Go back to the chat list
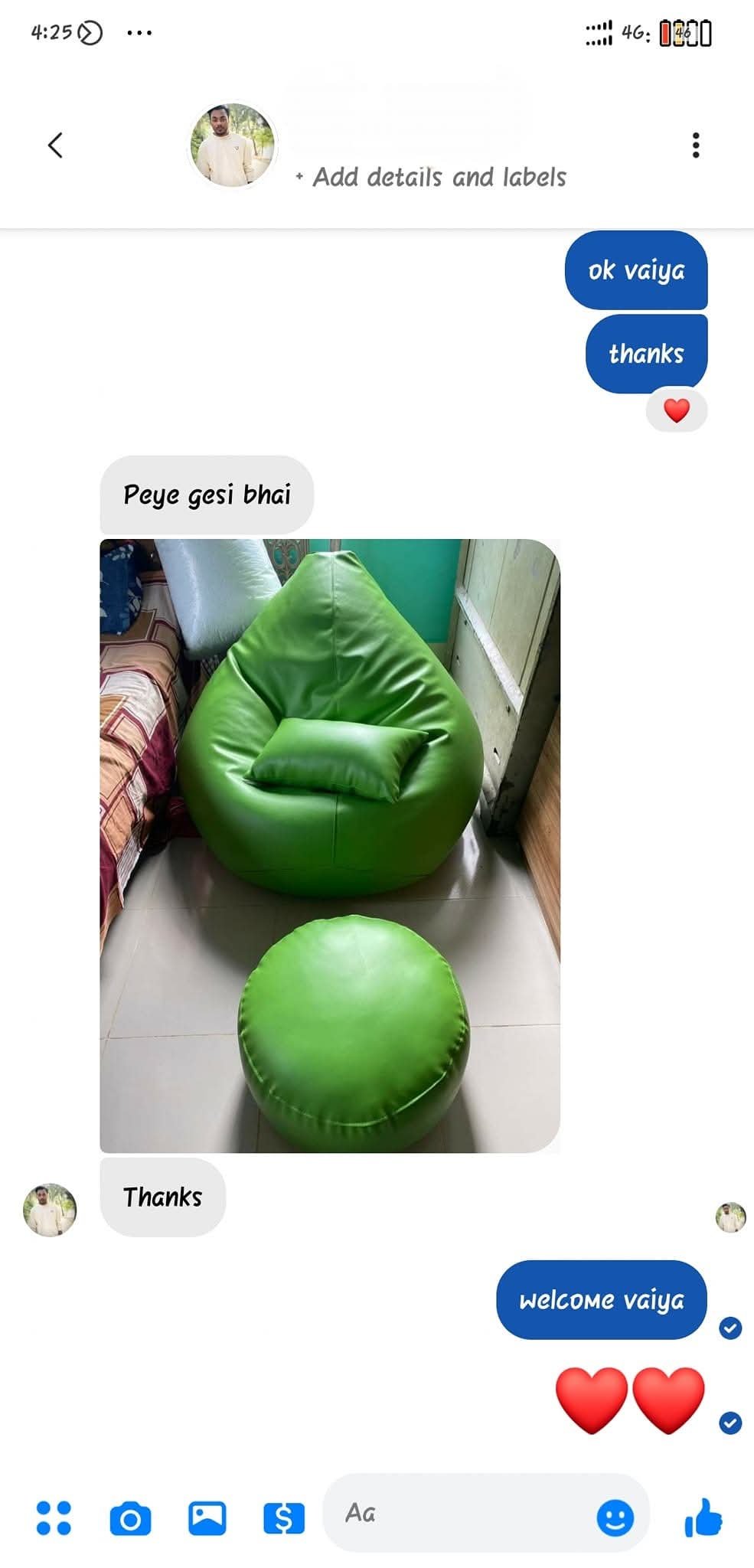Image resolution: width=754 pixels, height=1568 pixels. pos(55,145)
